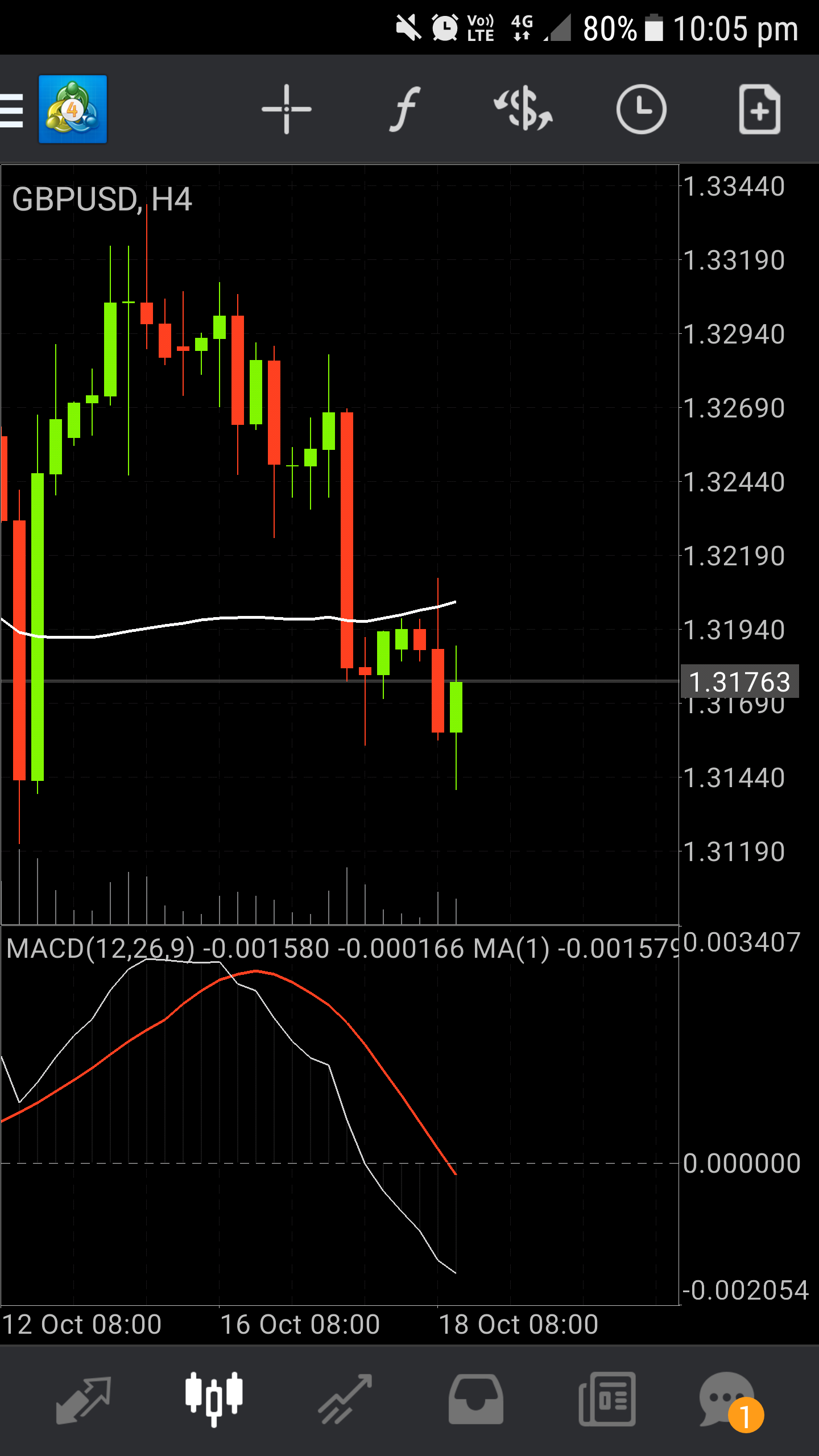Create a new order
The height and width of the screenshot is (1456, 819).
click(x=760, y=109)
